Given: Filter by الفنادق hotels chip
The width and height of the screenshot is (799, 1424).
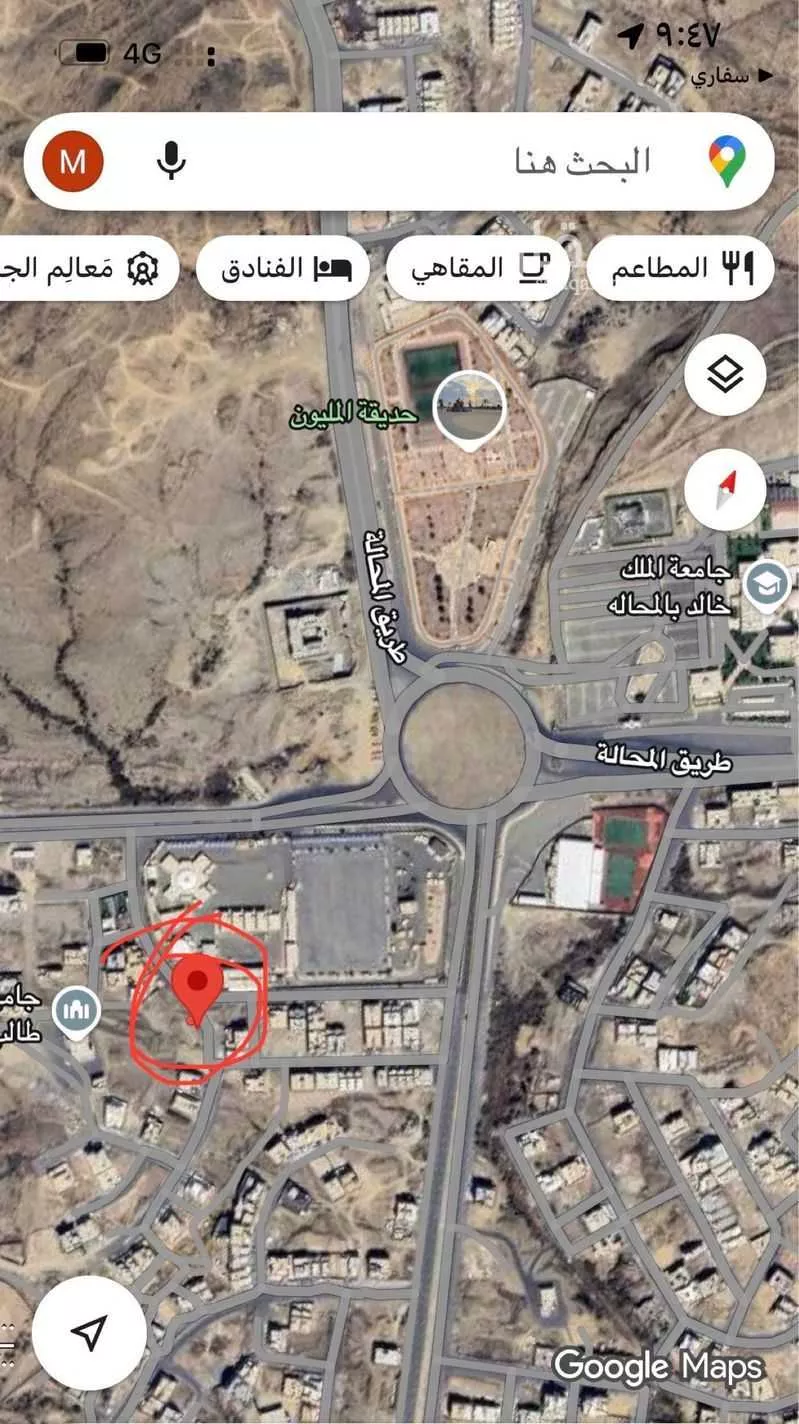Looking at the screenshot, I should 282,268.
